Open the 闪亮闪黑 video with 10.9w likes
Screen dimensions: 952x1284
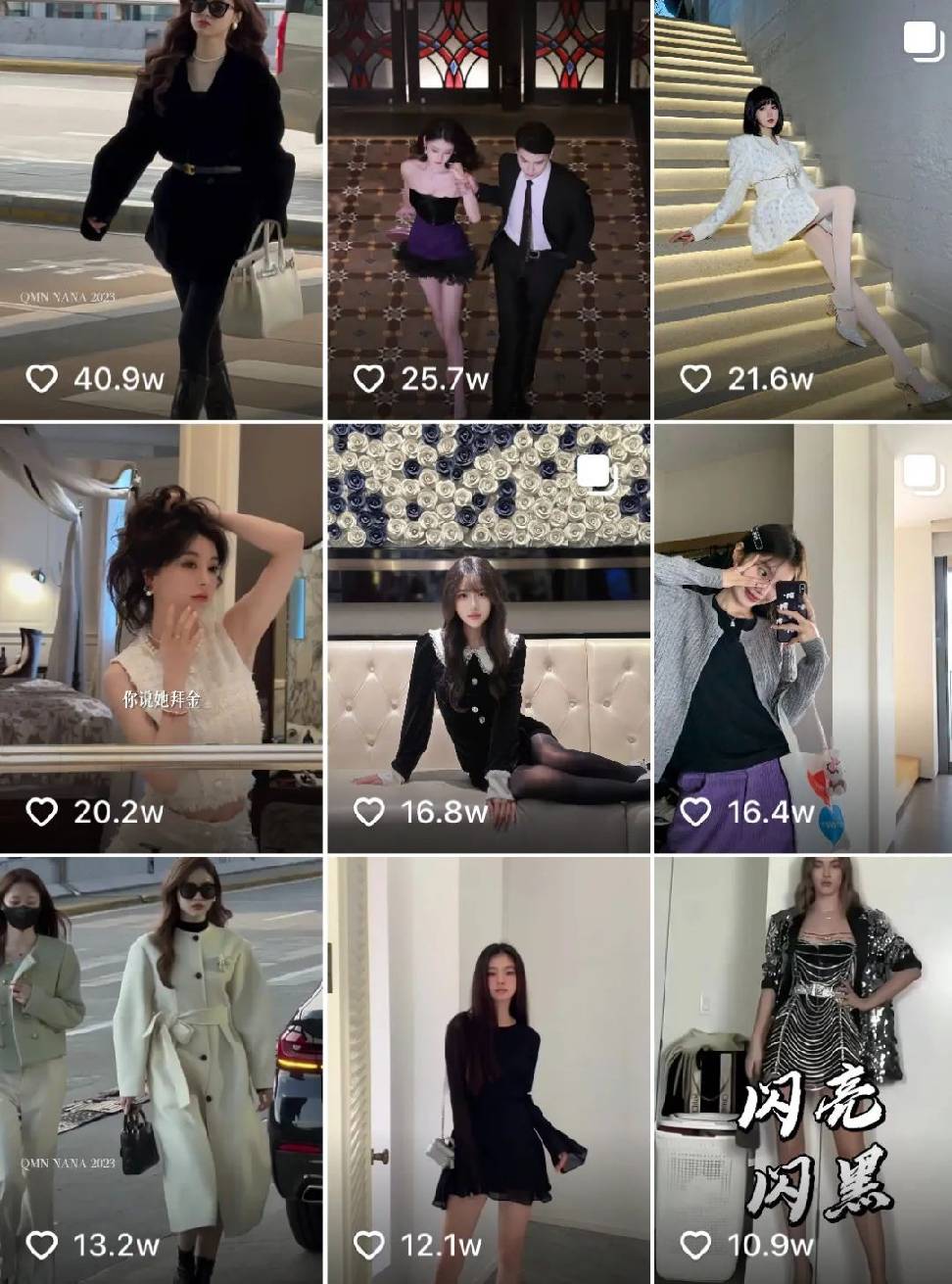(x=803, y=1070)
